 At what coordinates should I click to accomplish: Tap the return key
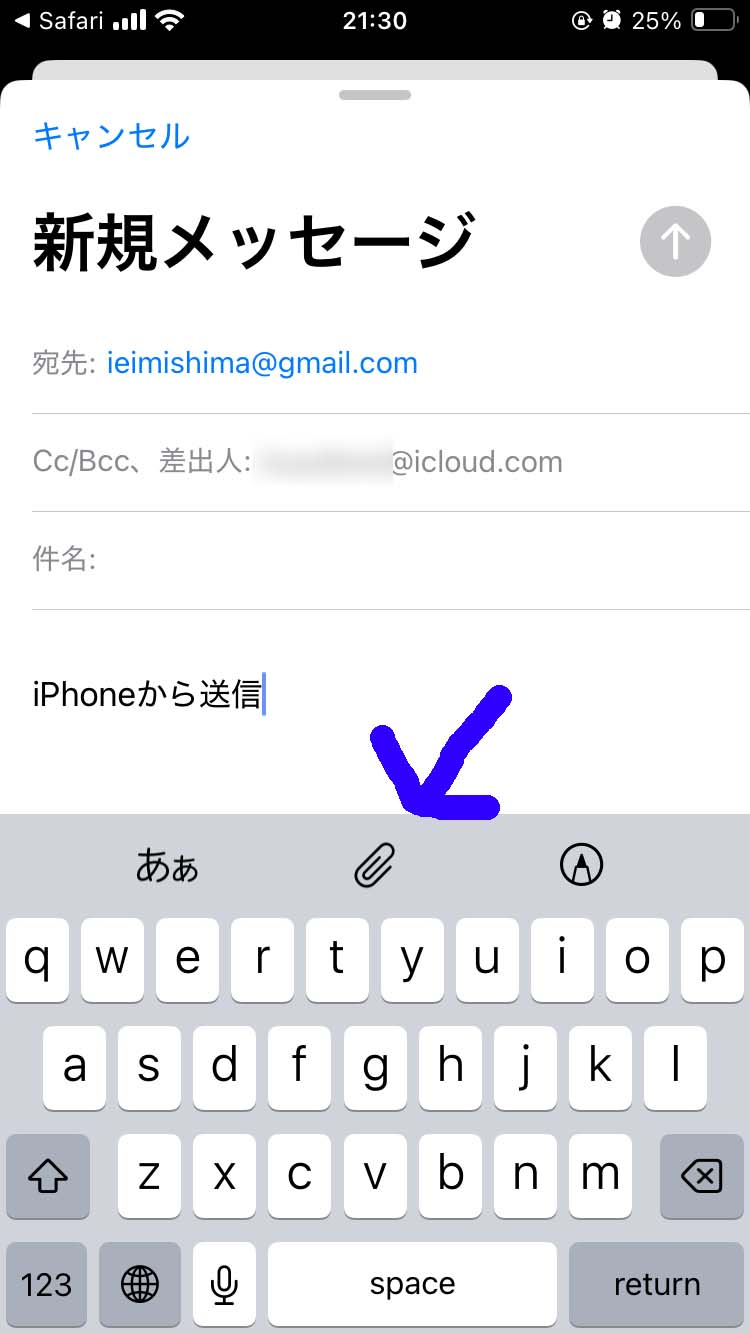tap(656, 1284)
